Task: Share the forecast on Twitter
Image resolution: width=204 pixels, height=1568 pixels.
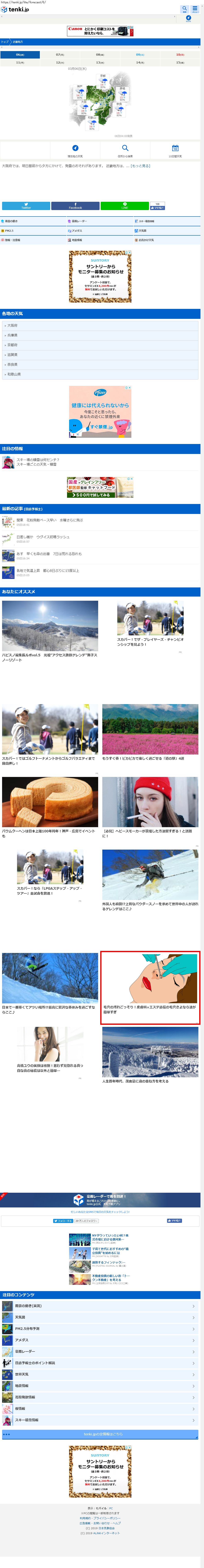Action: coord(26,206)
